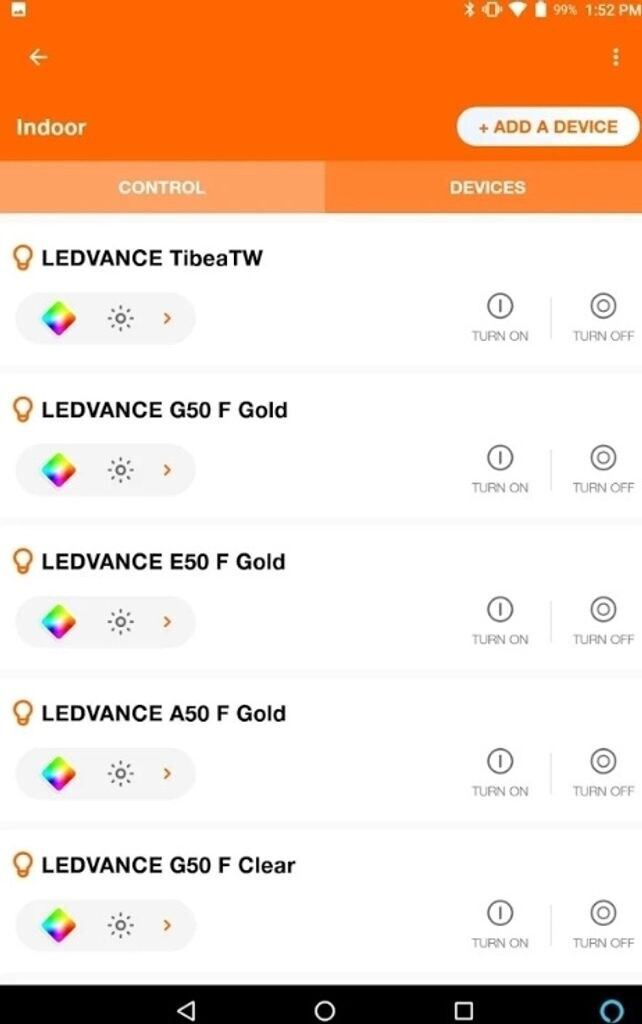Switch to the Devices tab

(487, 187)
